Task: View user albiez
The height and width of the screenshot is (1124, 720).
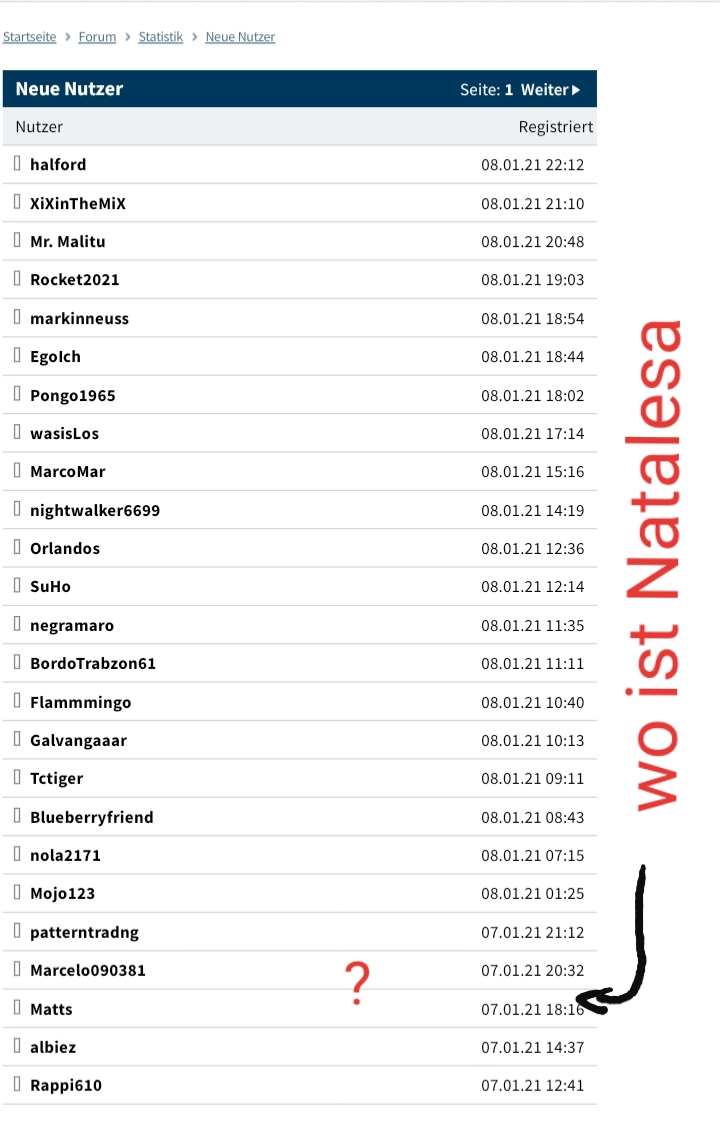Action: [x=53, y=1048]
